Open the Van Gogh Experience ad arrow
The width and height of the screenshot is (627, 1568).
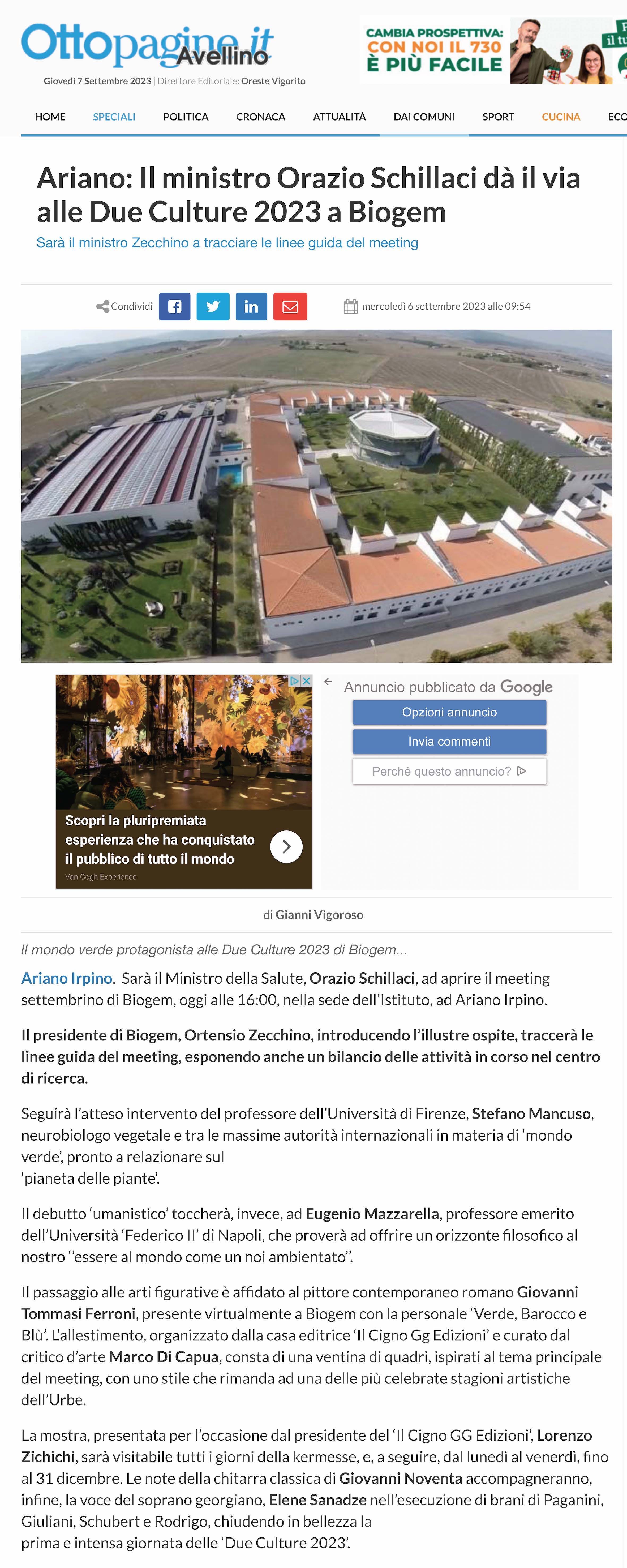[286, 846]
